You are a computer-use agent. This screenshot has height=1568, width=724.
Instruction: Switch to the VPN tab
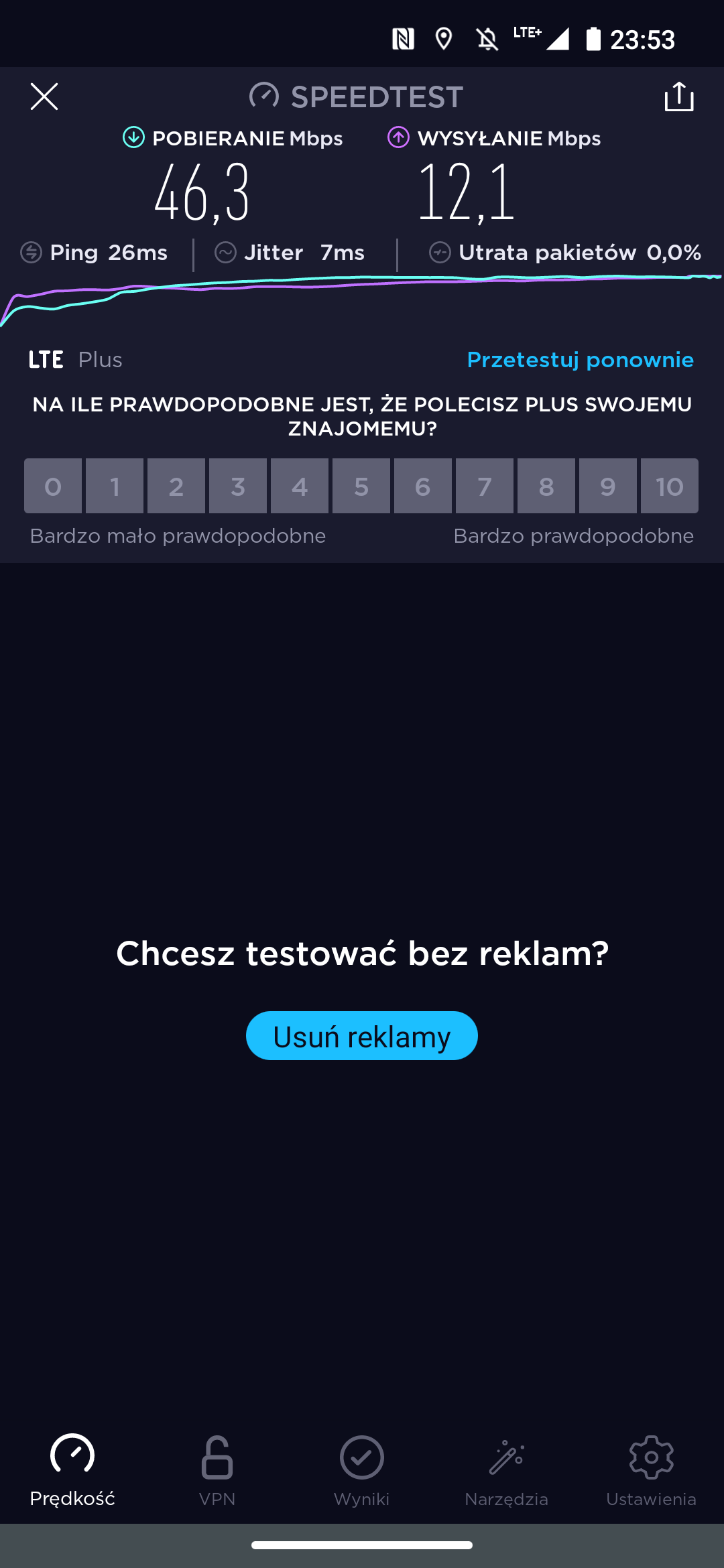[217, 1470]
